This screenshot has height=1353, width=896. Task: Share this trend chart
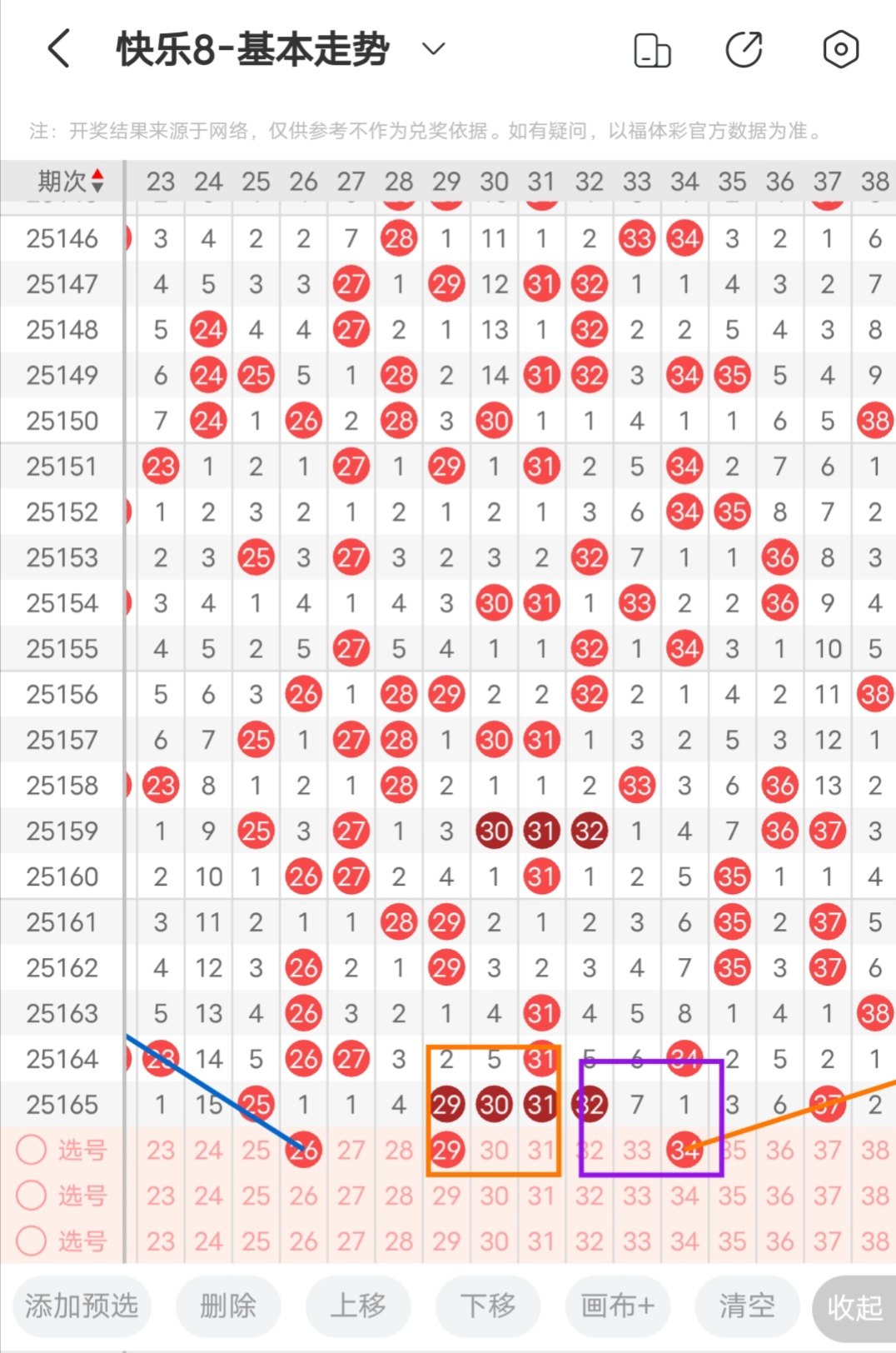[x=744, y=50]
